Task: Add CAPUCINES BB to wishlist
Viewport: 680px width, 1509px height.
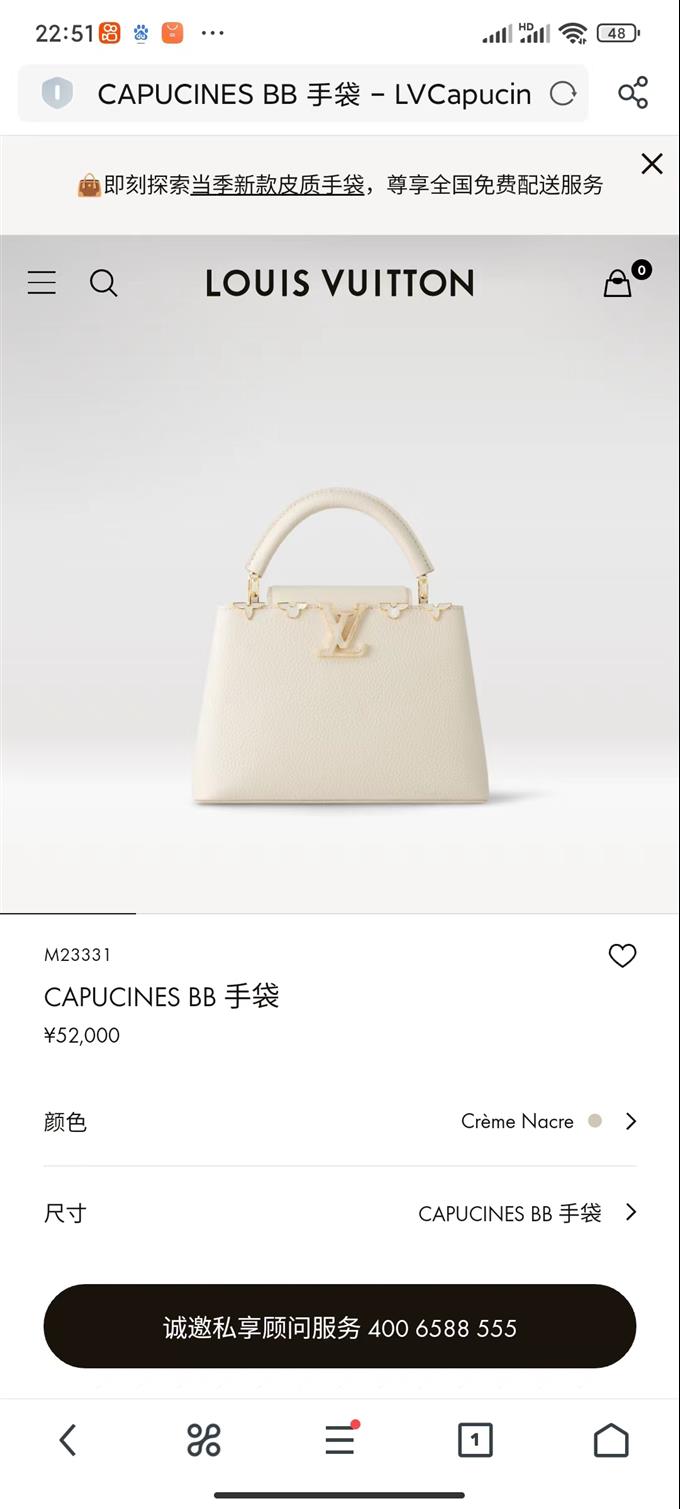Action: [x=622, y=956]
